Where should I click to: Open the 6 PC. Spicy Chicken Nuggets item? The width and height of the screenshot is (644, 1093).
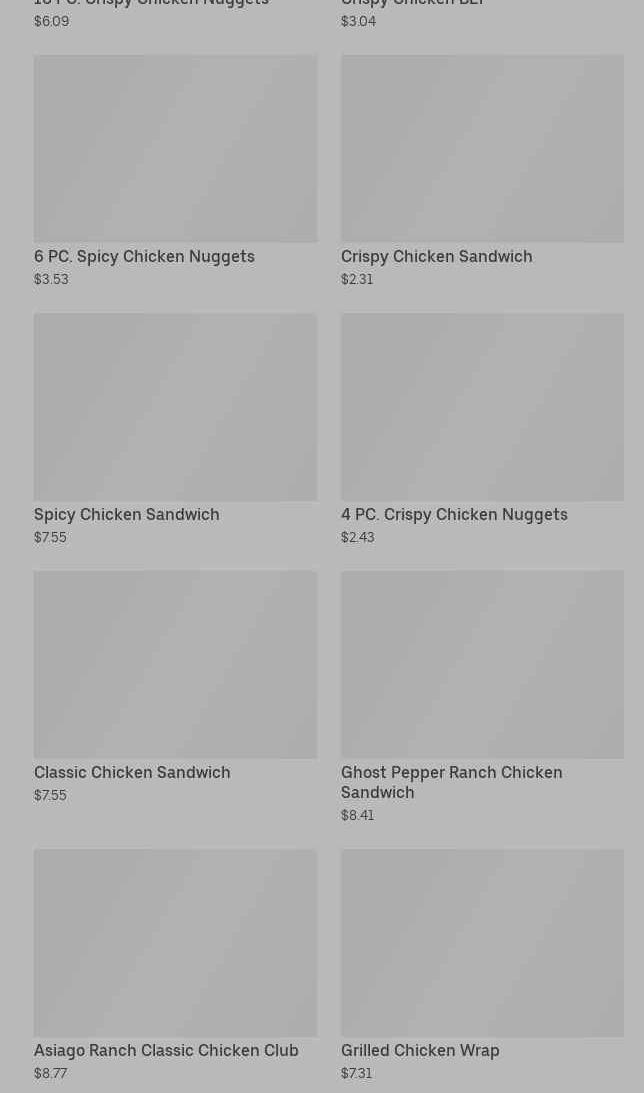pyautogui.click(x=175, y=171)
